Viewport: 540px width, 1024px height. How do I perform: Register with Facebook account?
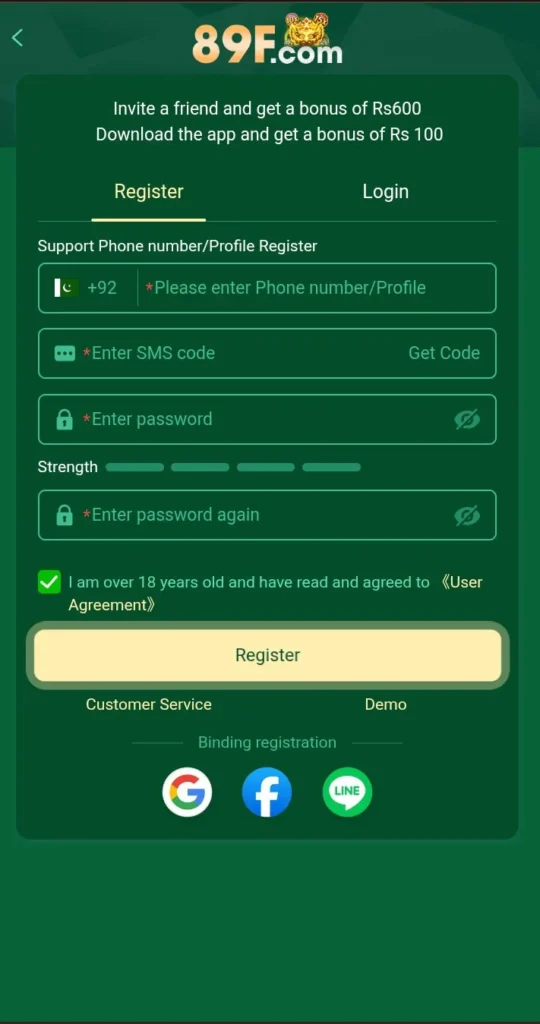click(x=267, y=792)
